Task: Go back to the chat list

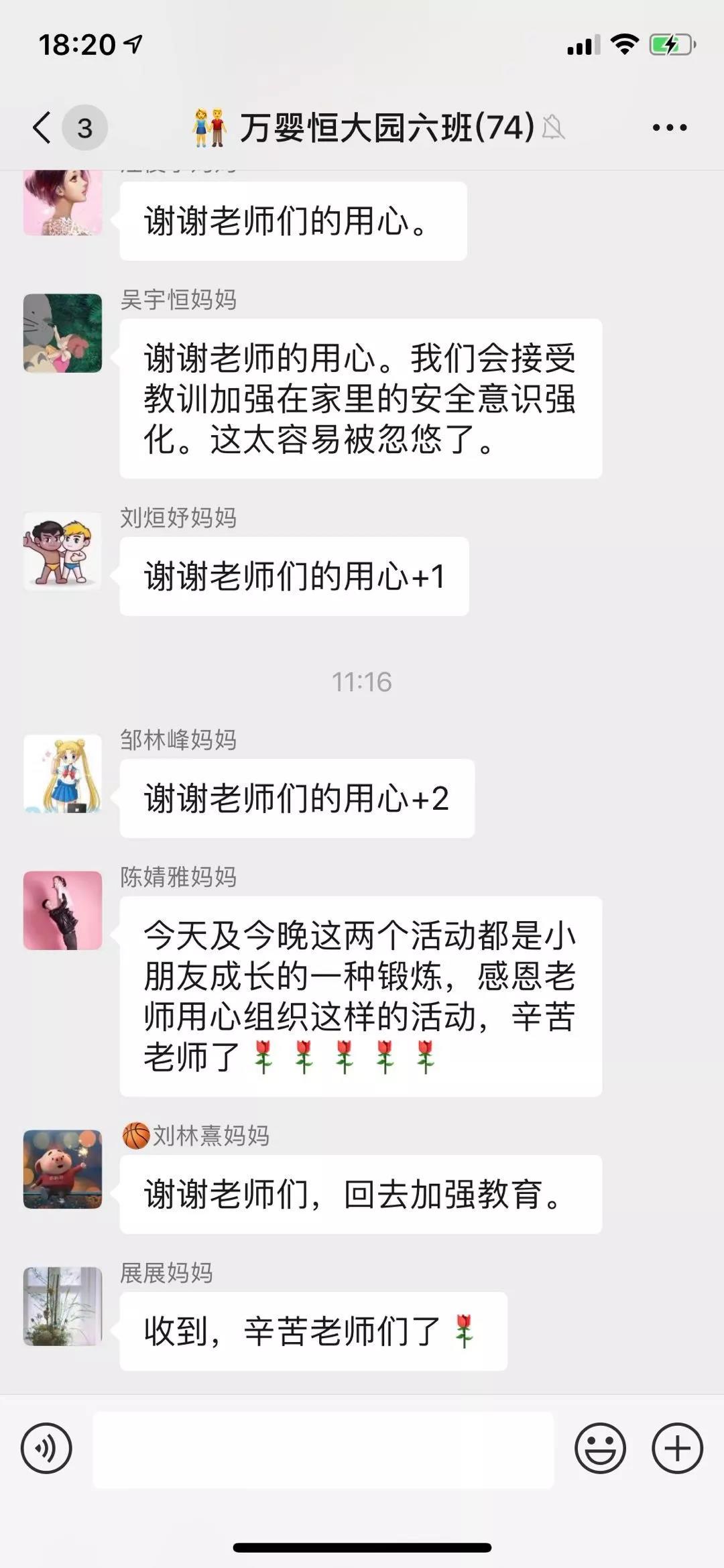Action: pyautogui.click(x=43, y=127)
